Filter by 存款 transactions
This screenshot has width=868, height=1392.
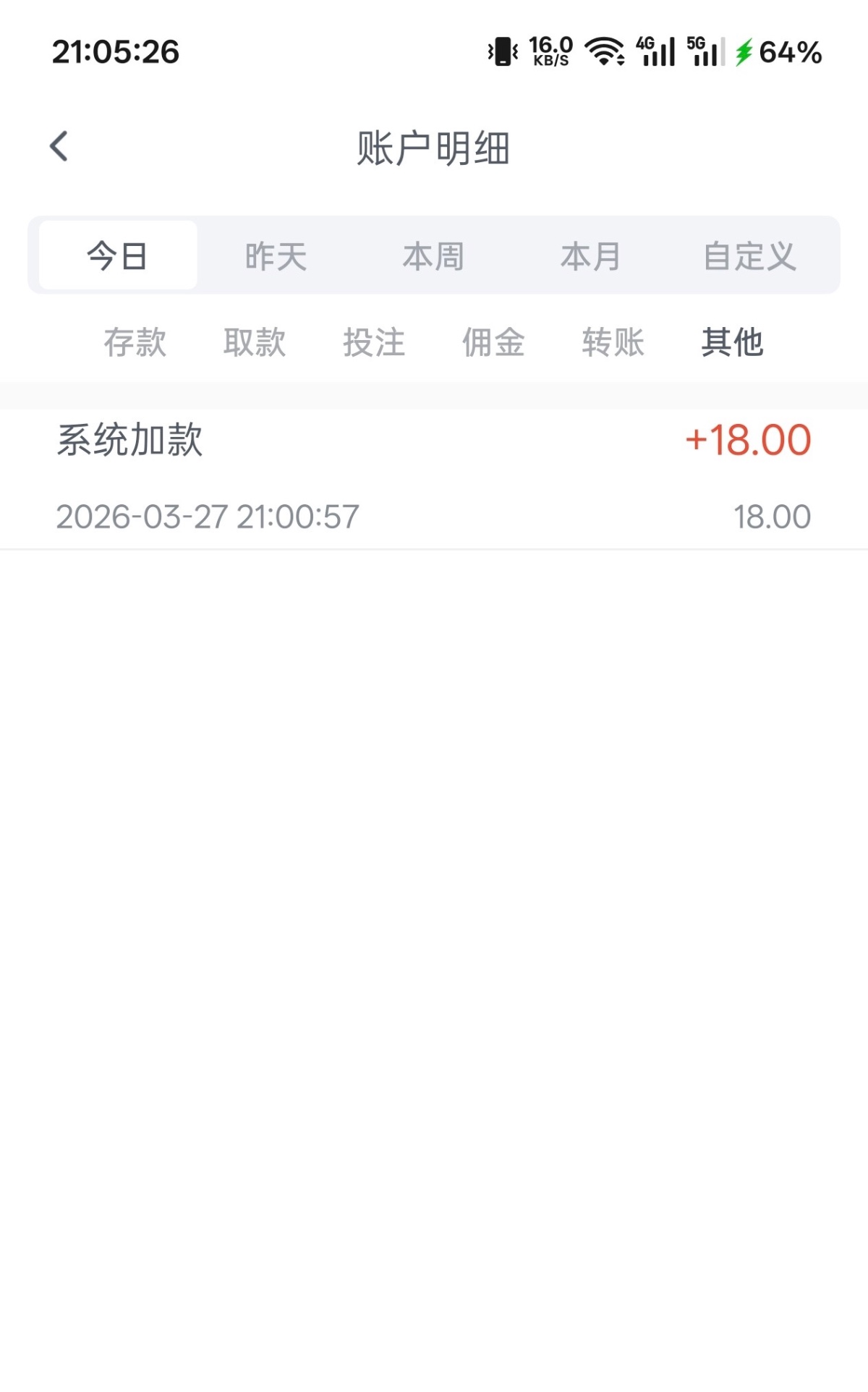click(x=135, y=342)
